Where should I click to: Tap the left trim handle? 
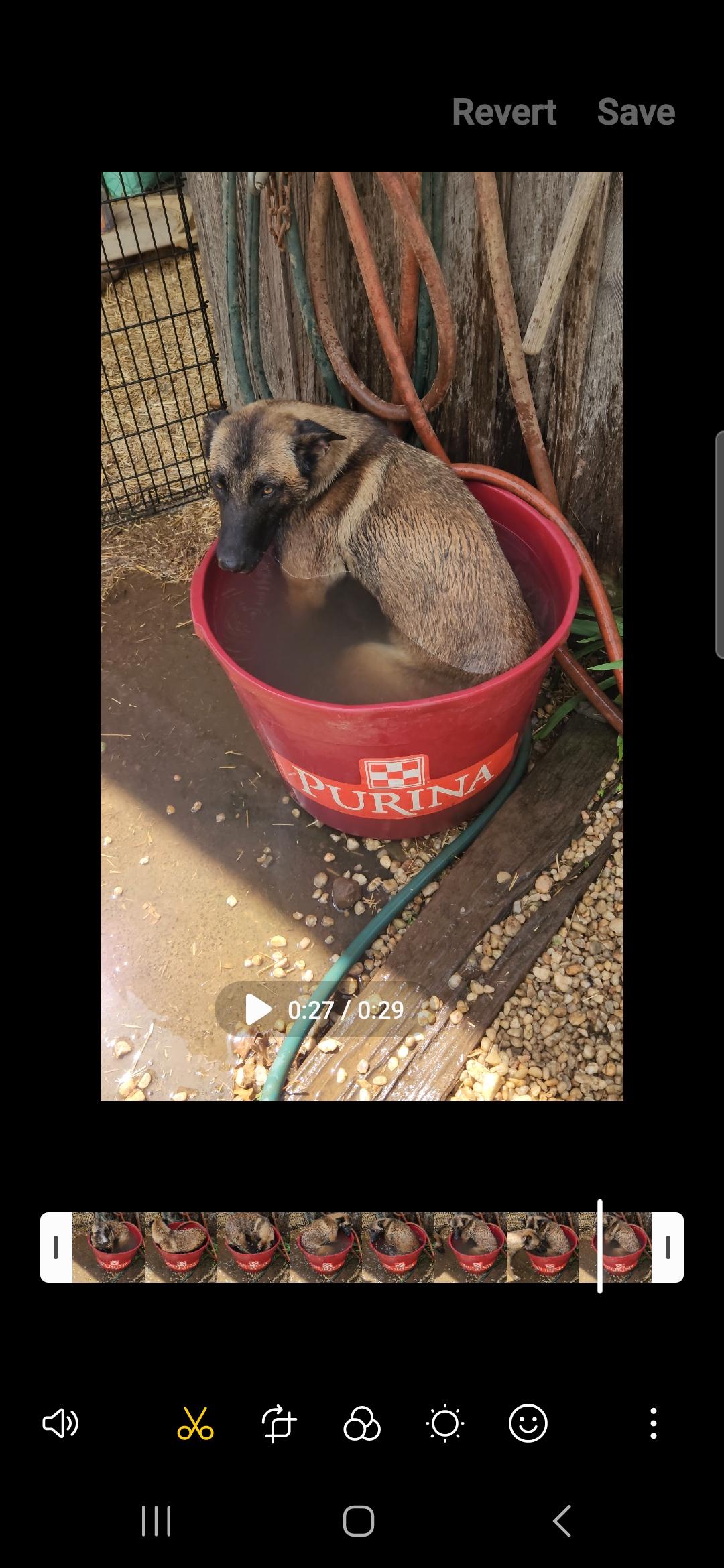56,1247
